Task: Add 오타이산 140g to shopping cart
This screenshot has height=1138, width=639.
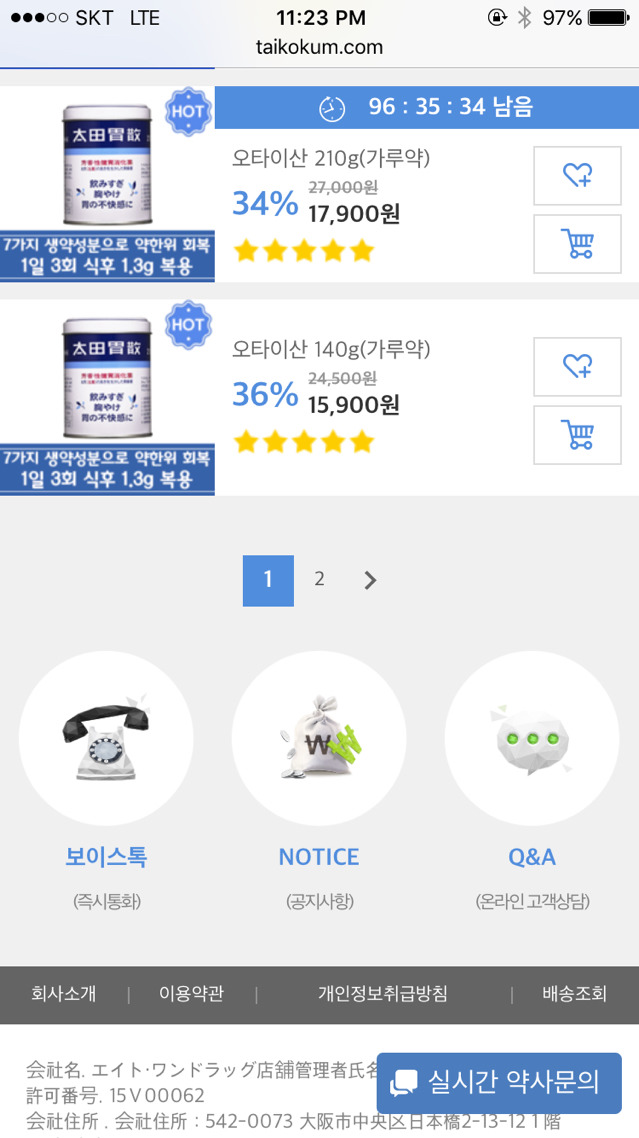Action: pyautogui.click(x=577, y=435)
